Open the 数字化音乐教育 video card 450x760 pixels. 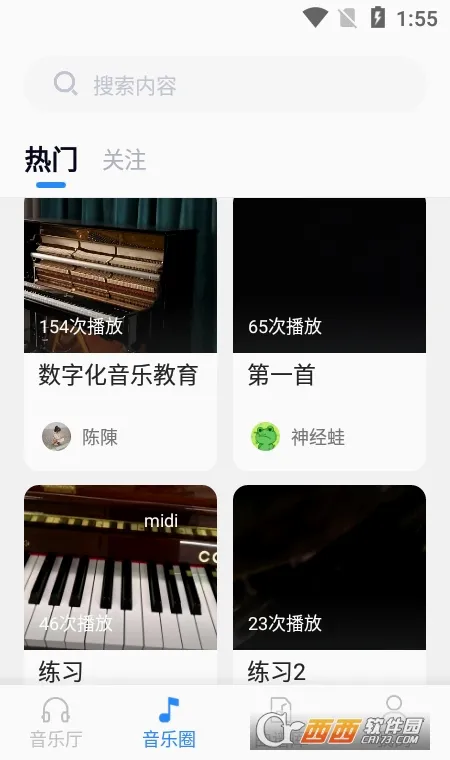(x=120, y=334)
